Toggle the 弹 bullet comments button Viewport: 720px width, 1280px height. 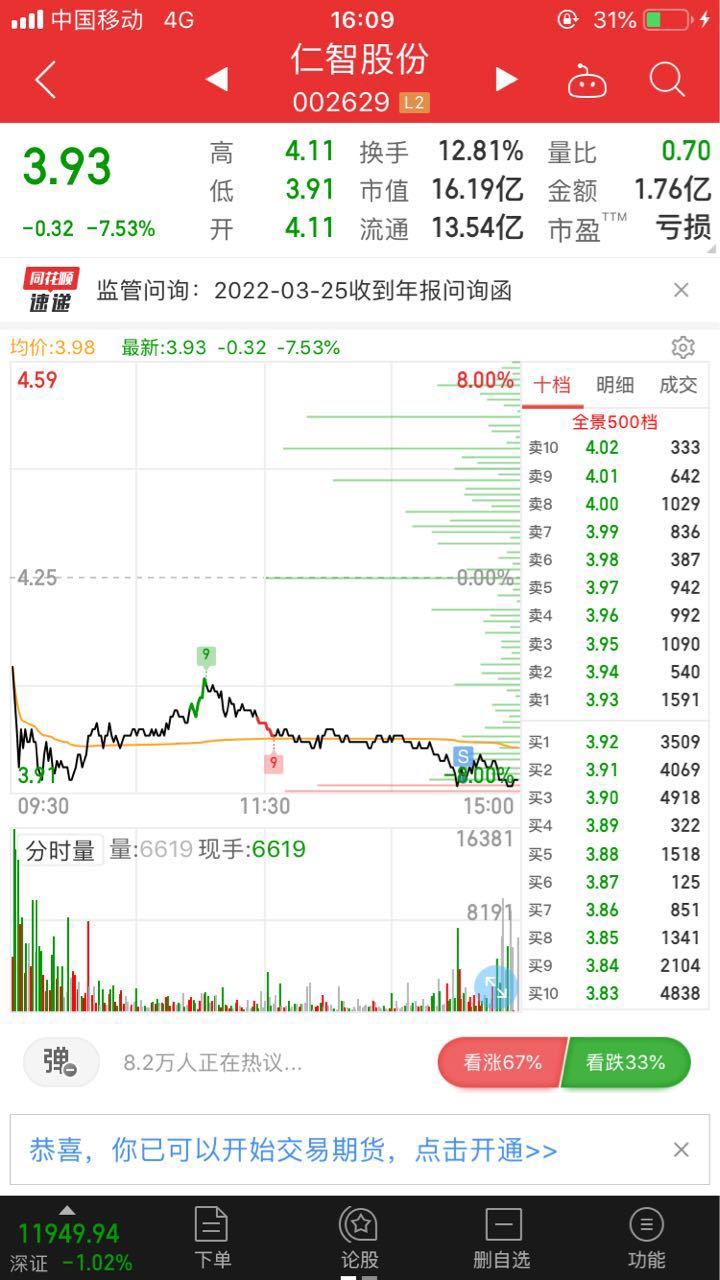tap(61, 1062)
